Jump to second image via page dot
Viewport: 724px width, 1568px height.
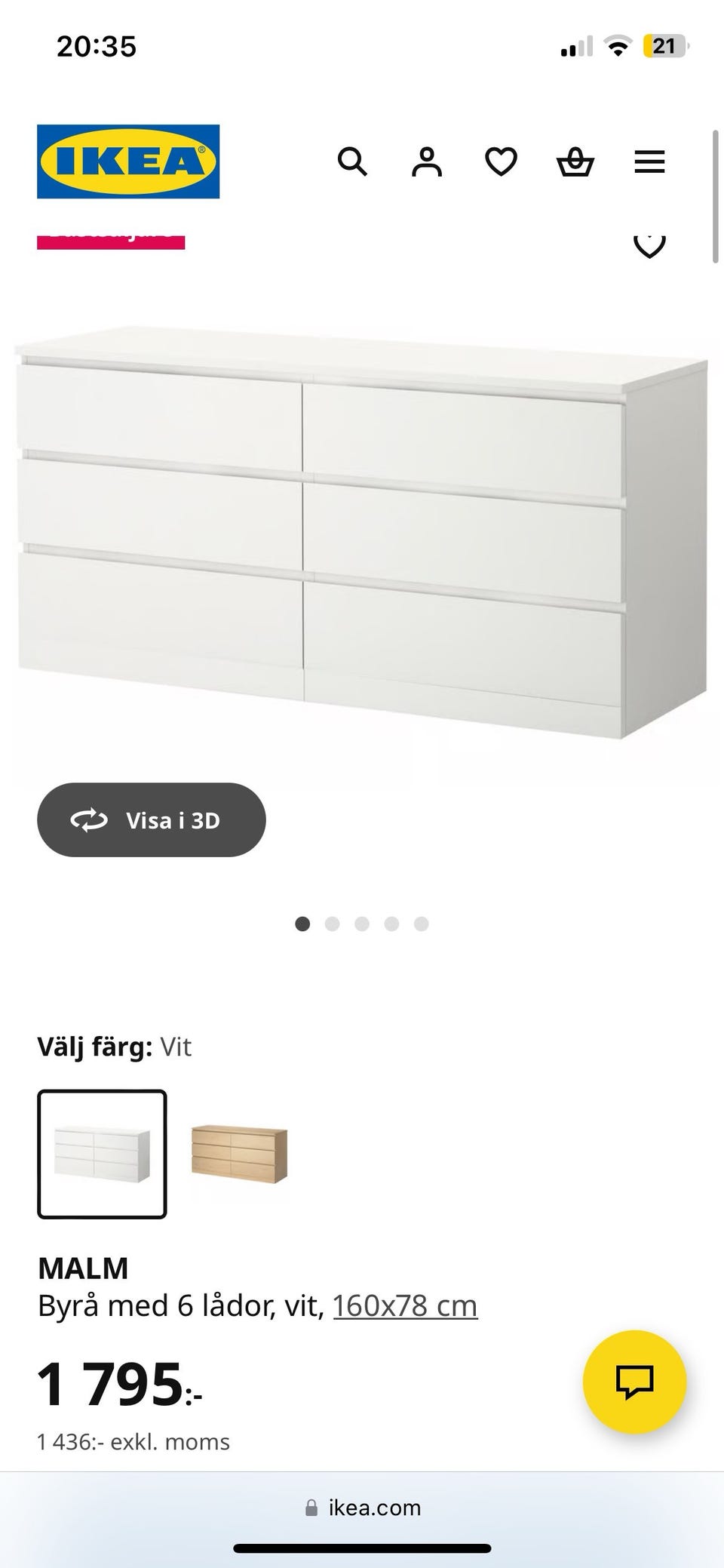[x=332, y=924]
